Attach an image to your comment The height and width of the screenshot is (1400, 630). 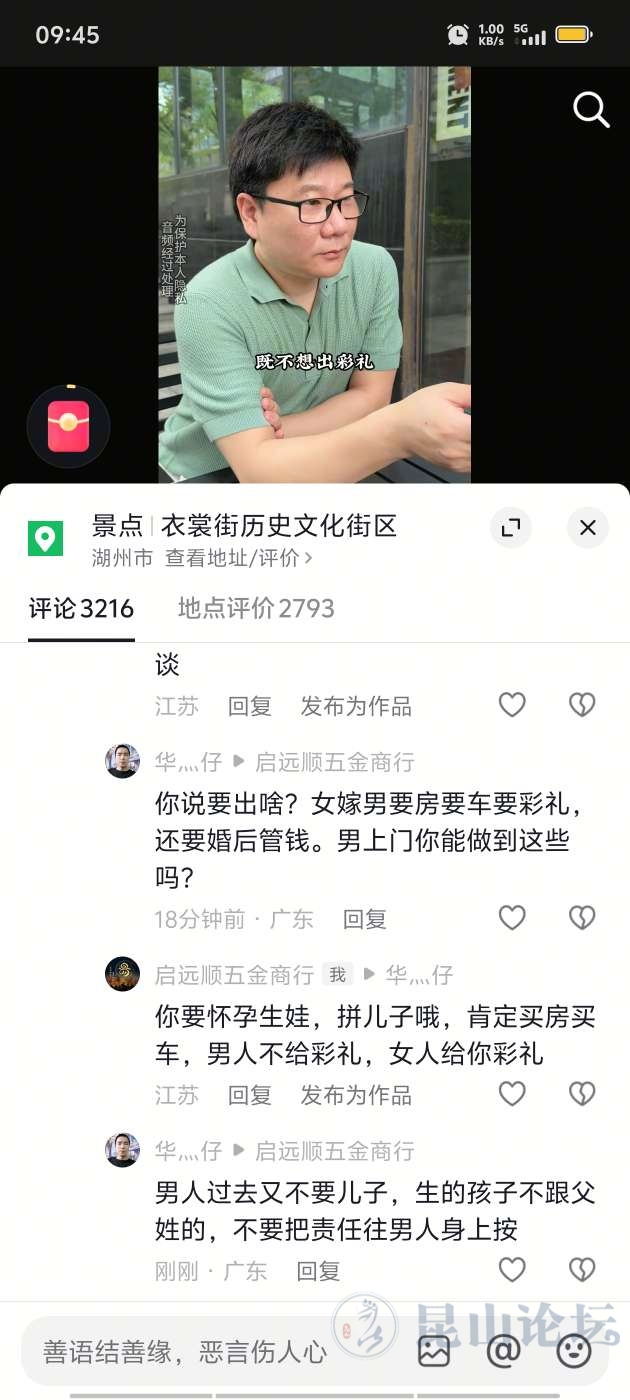pos(434,1352)
